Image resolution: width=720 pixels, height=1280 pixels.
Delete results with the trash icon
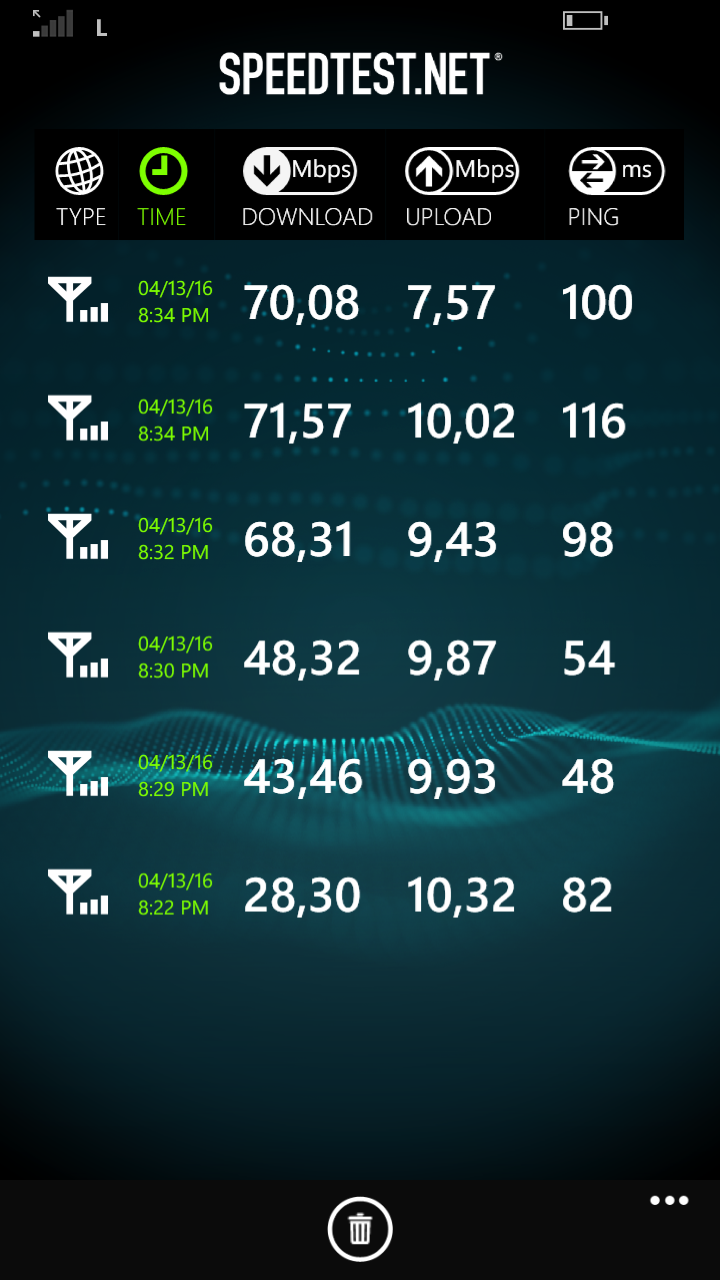[360, 1229]
